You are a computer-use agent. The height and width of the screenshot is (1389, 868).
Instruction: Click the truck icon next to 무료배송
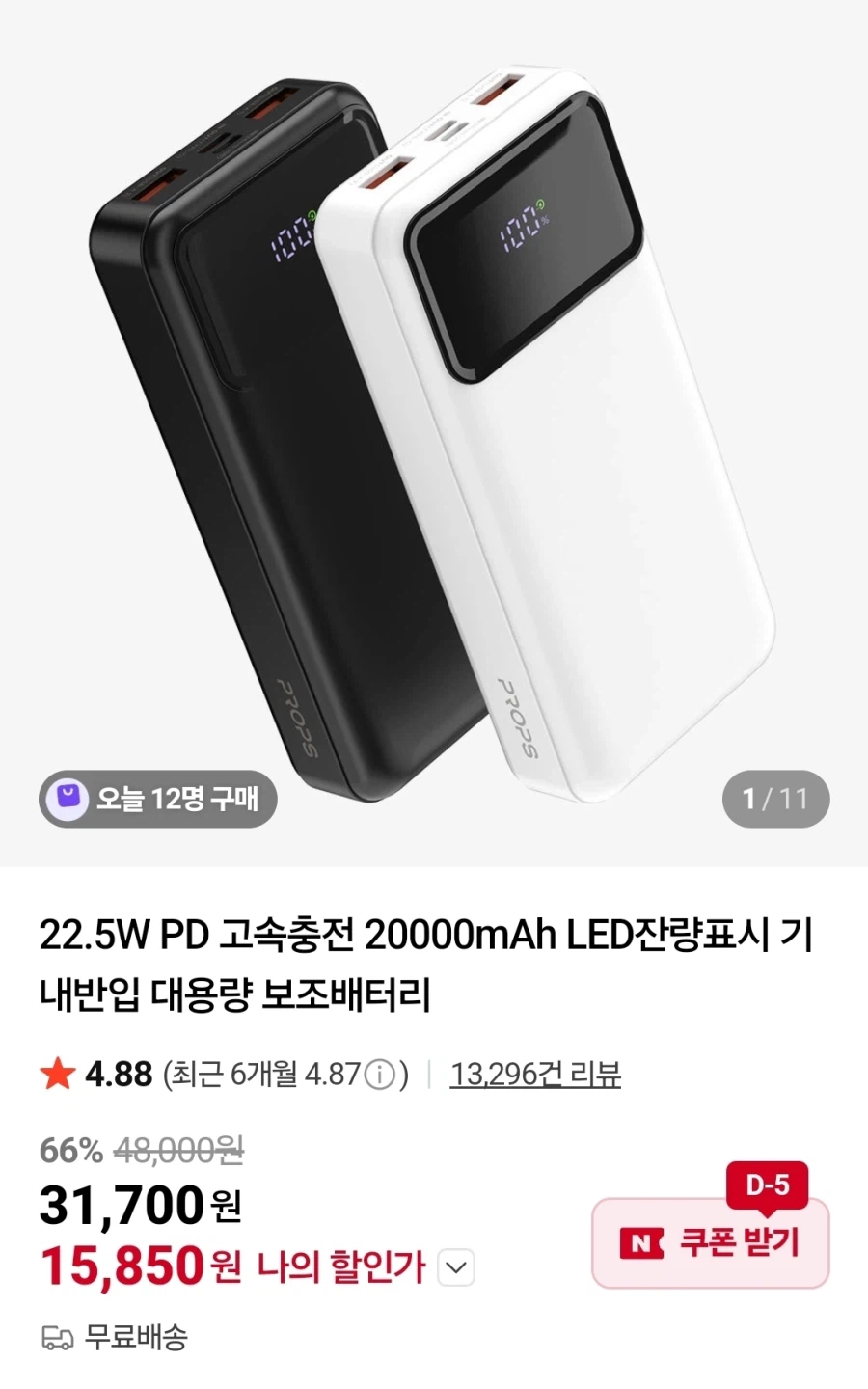pyautogui.click(x=58, y=1337)
